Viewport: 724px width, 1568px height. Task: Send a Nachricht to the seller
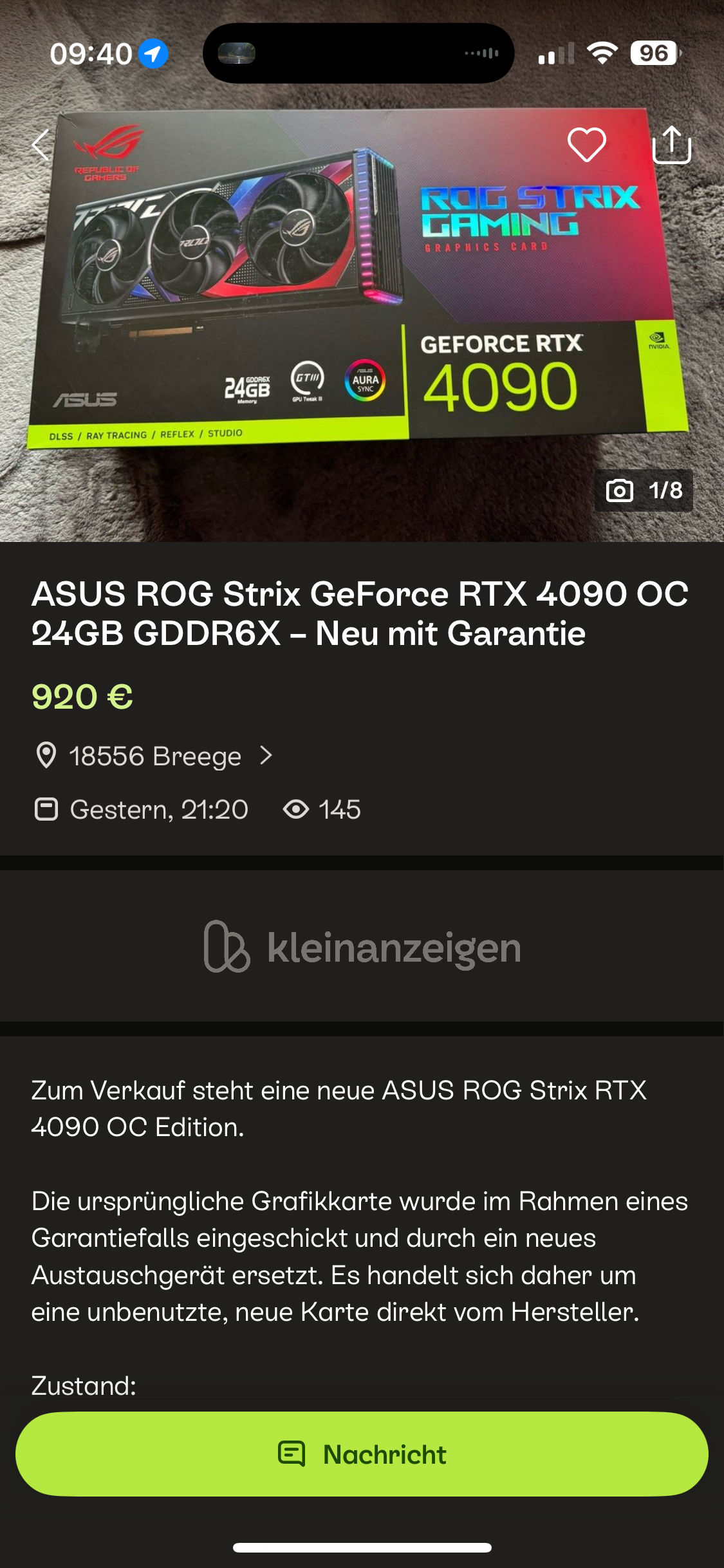point(362,1454)
